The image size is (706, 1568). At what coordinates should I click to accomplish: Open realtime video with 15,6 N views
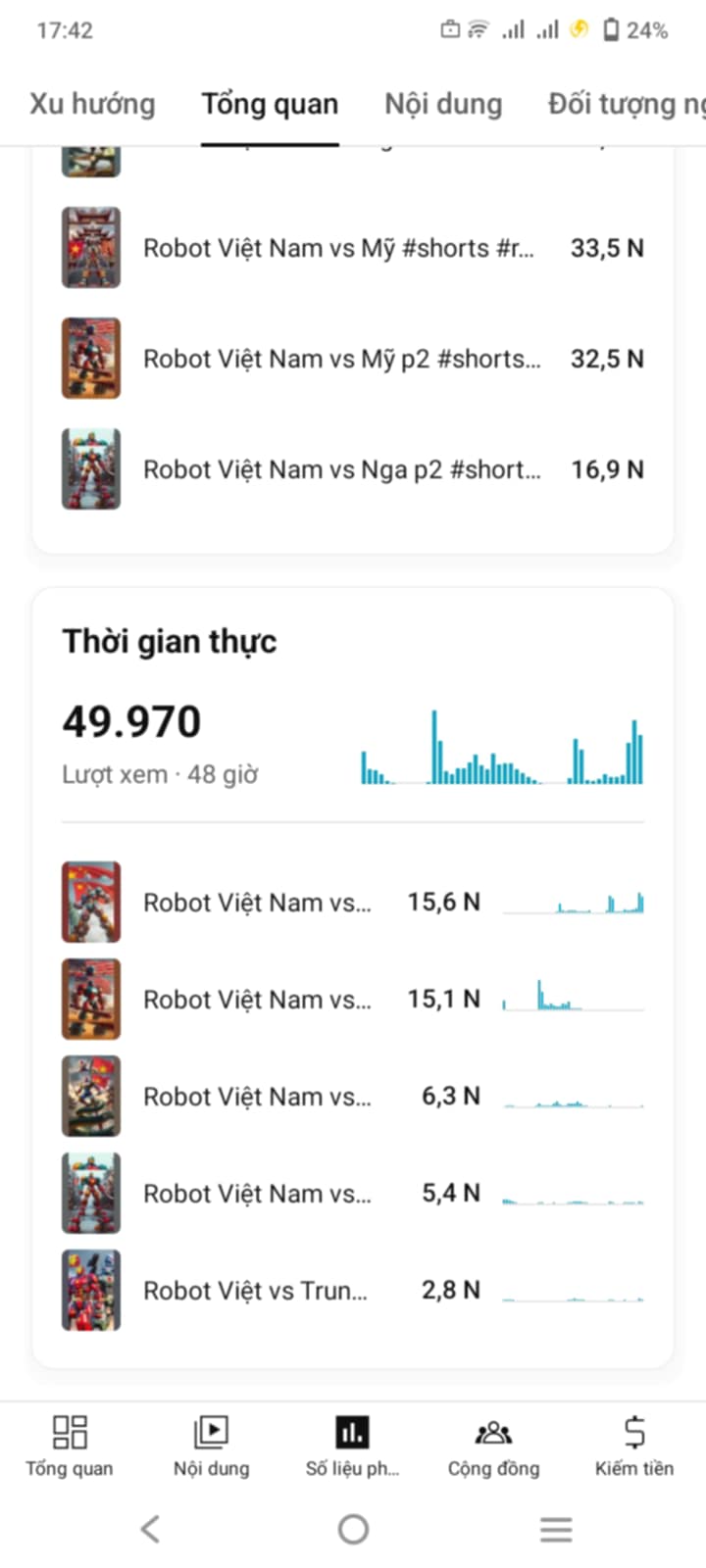pos(353,902)
